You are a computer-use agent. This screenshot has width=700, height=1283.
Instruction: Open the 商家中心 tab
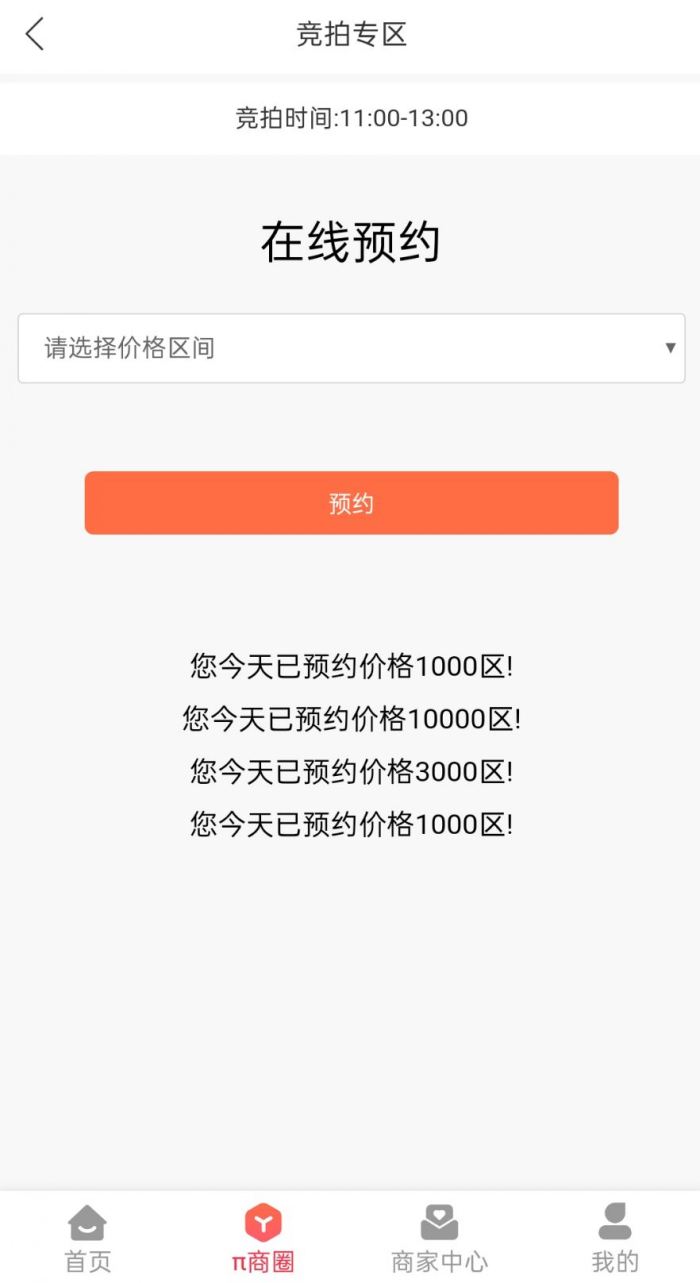(x=439, y=1238)
